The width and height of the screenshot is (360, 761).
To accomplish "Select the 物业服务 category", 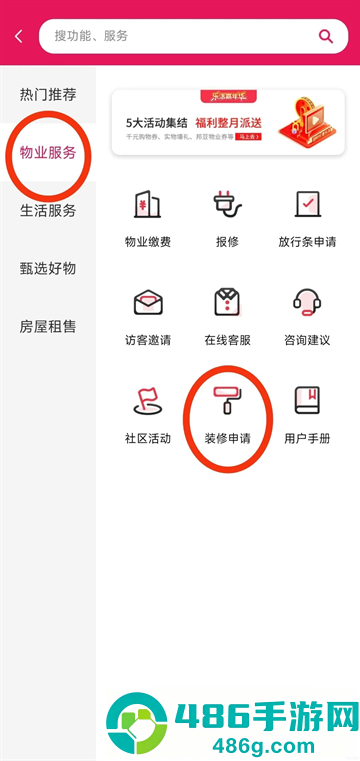I will click(48, 152).
